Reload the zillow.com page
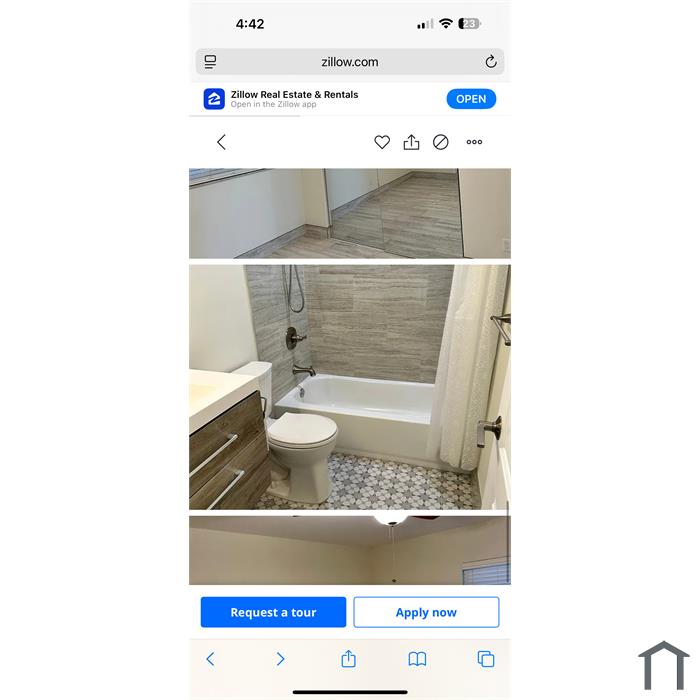Image resolution: width=700 pixels, height=700 pixels. (x=491, y=62)
